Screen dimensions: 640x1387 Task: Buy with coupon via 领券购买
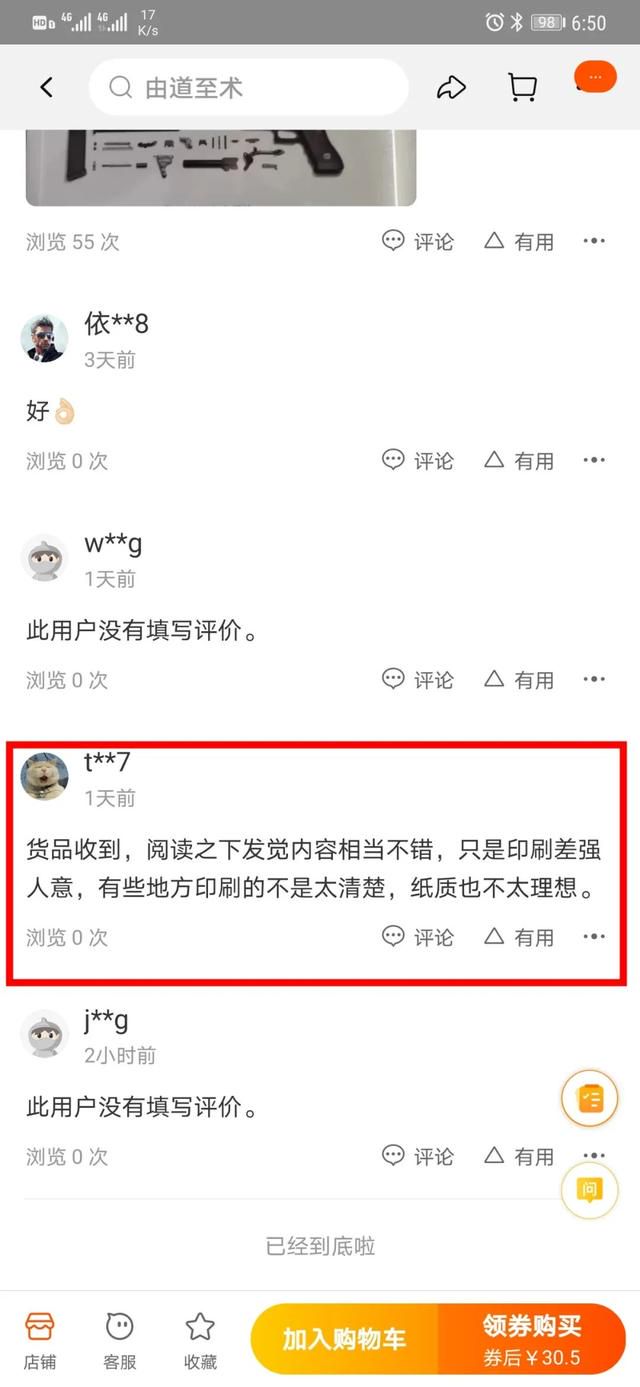click(x=532, y=1339)
